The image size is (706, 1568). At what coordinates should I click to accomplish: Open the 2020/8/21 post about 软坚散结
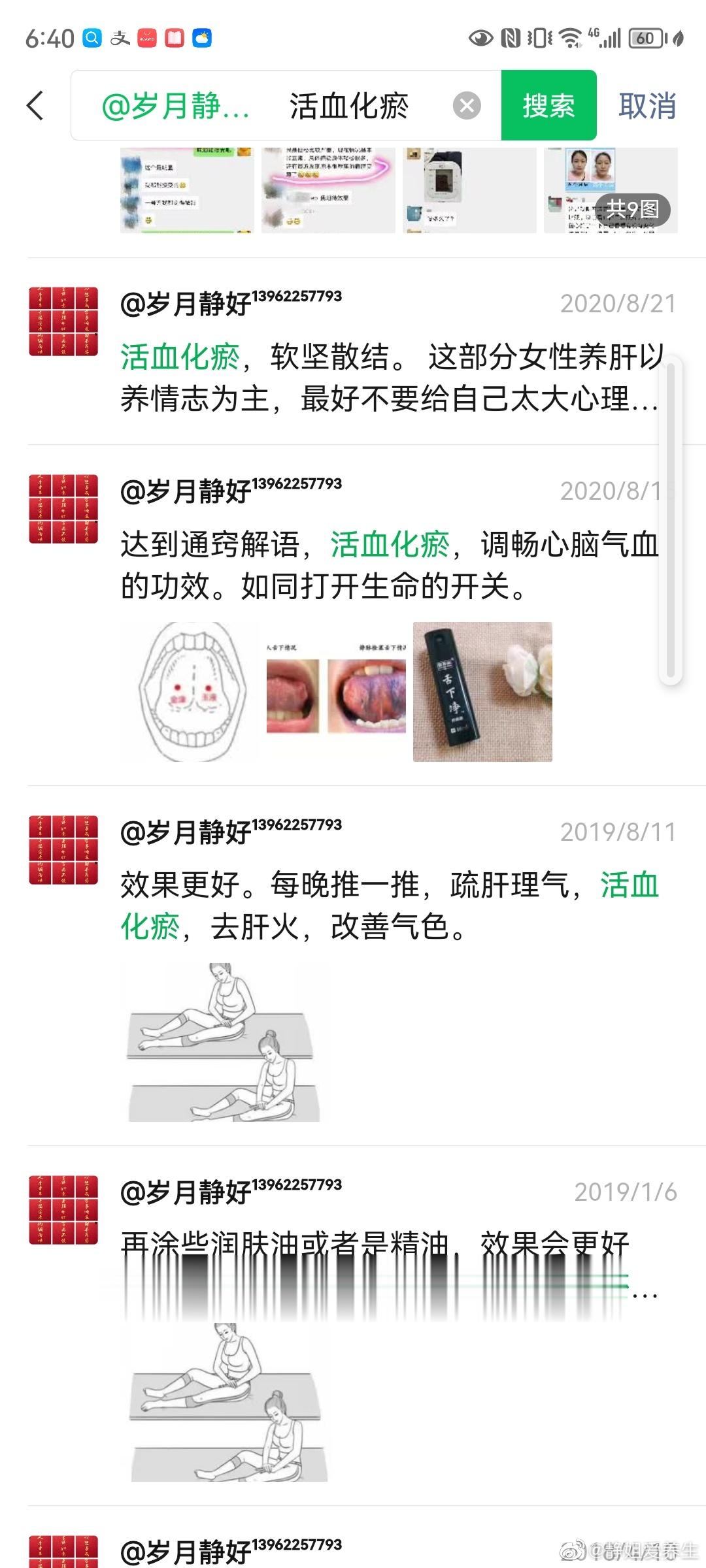point(390,378)
